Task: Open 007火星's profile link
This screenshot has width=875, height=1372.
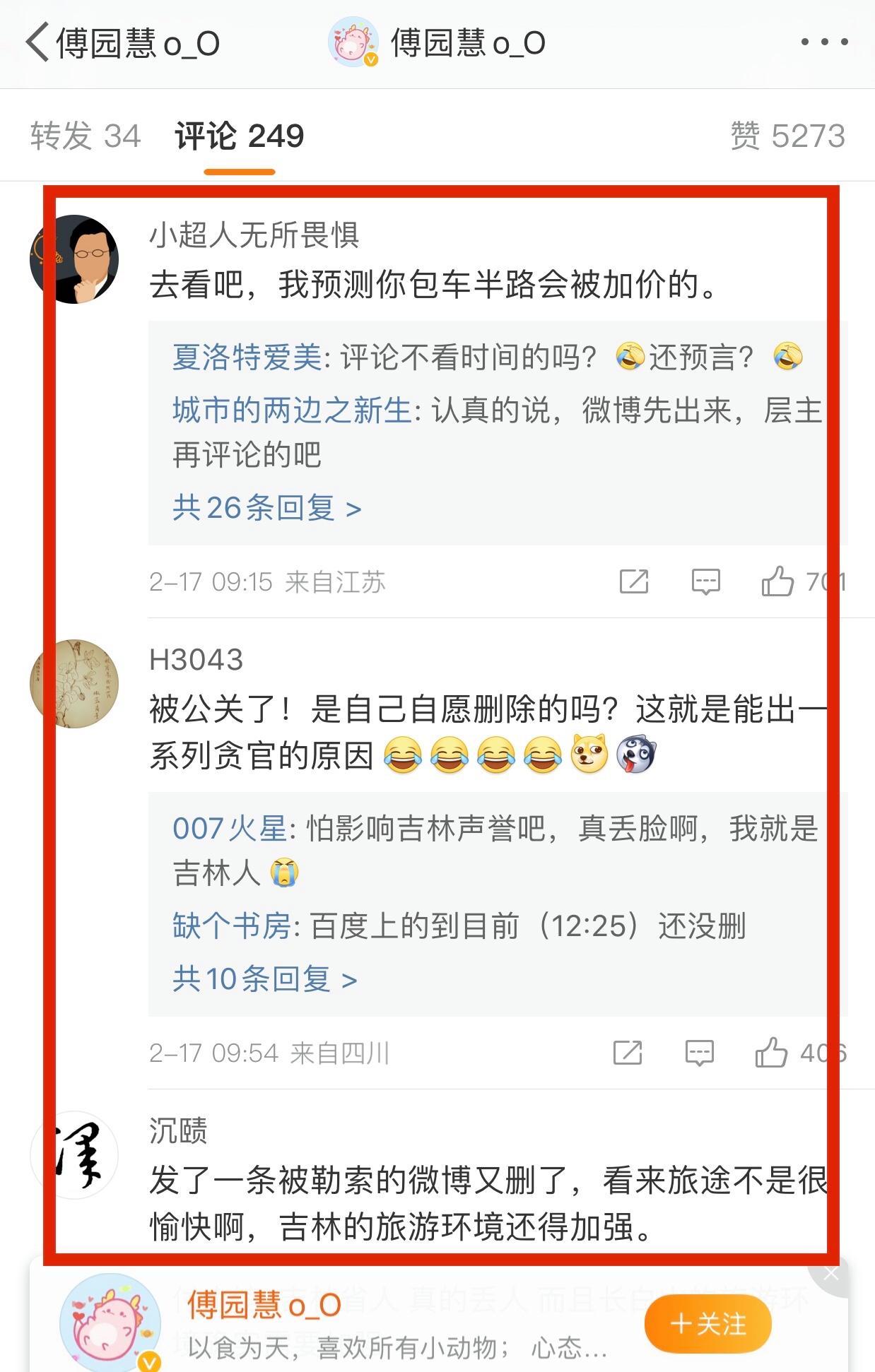Action: coord(229,829)
